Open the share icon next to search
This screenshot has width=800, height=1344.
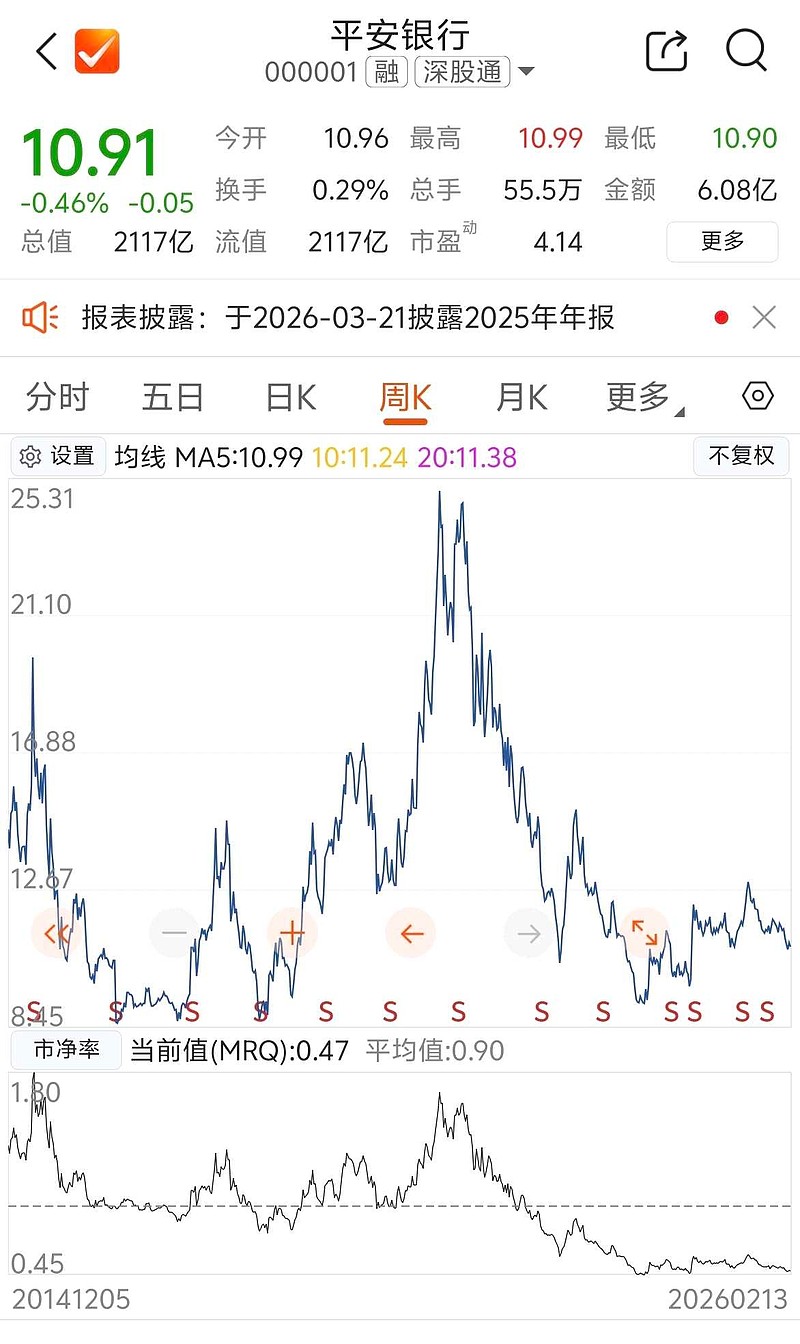click(x=666, y=50)
